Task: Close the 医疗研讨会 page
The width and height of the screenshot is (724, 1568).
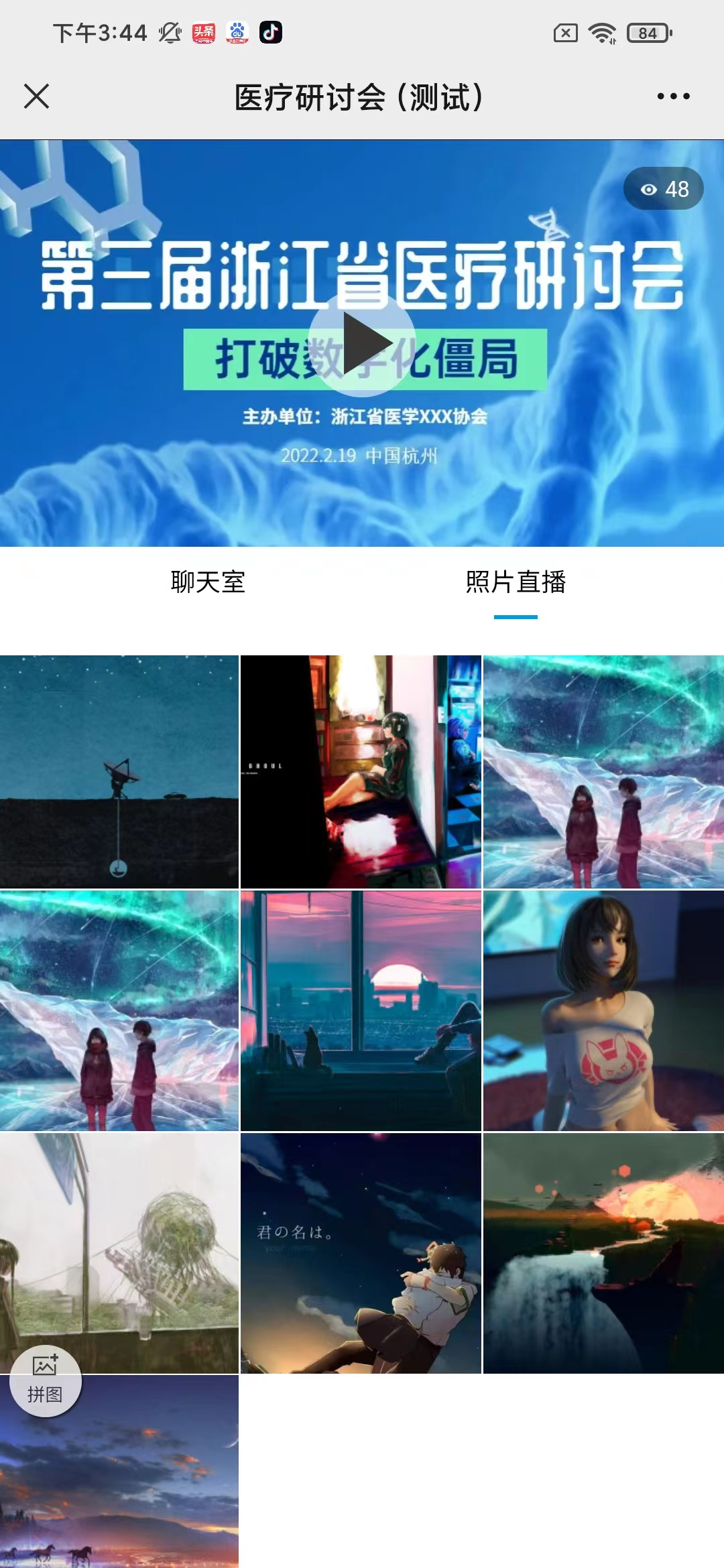Action: point(36,96)
